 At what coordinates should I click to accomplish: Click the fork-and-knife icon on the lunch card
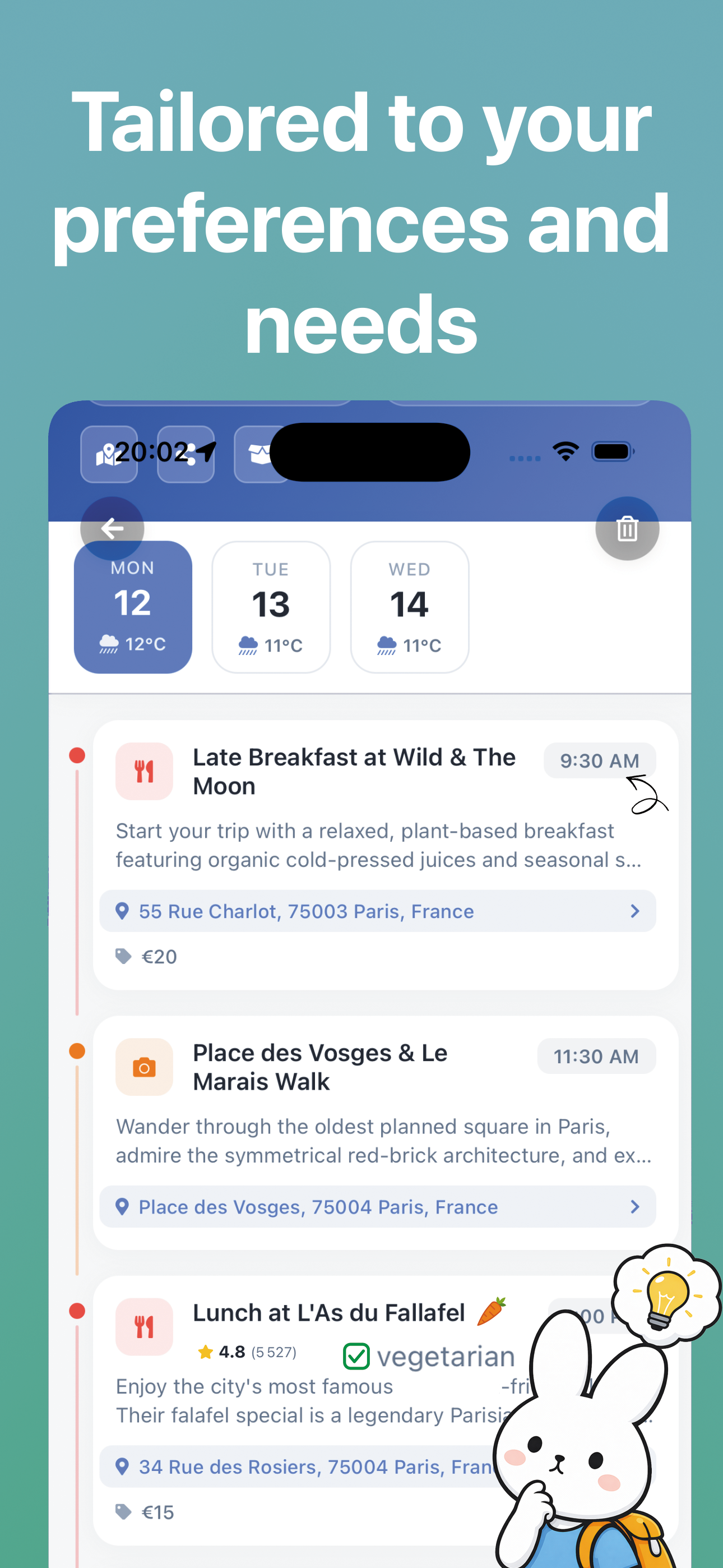click(144, 1328)
